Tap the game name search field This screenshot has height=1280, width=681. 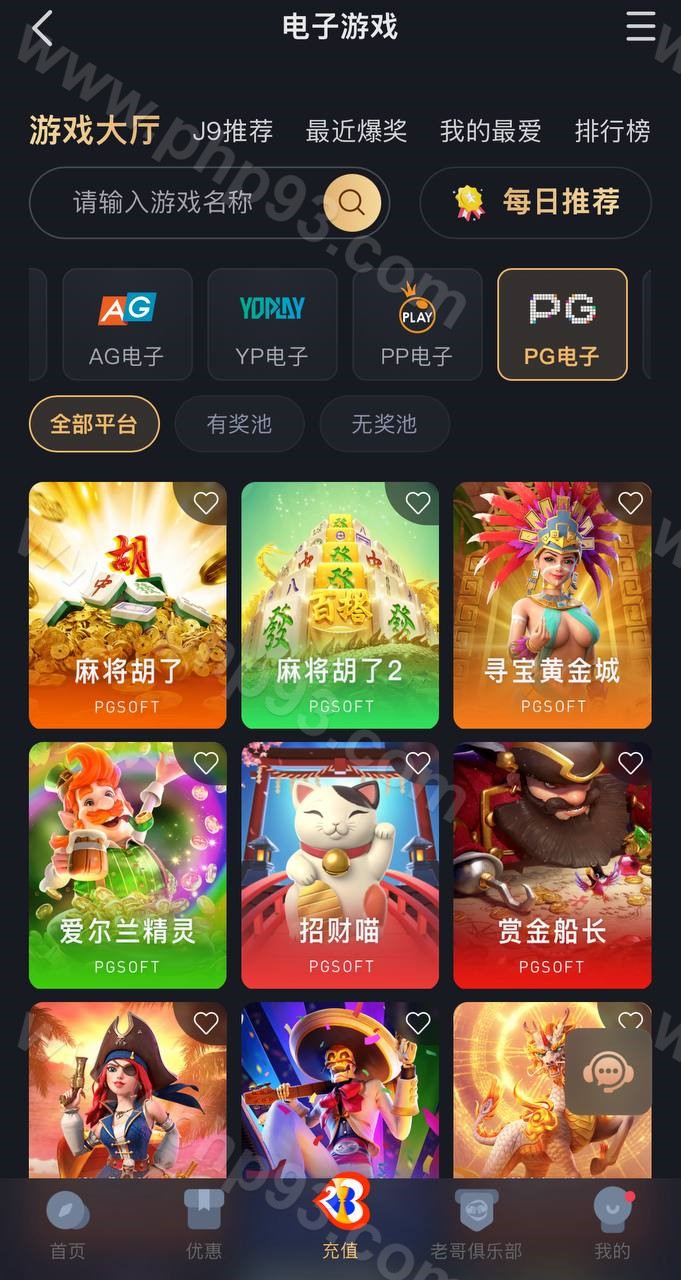pyautogui.click(x=180, y=203)
